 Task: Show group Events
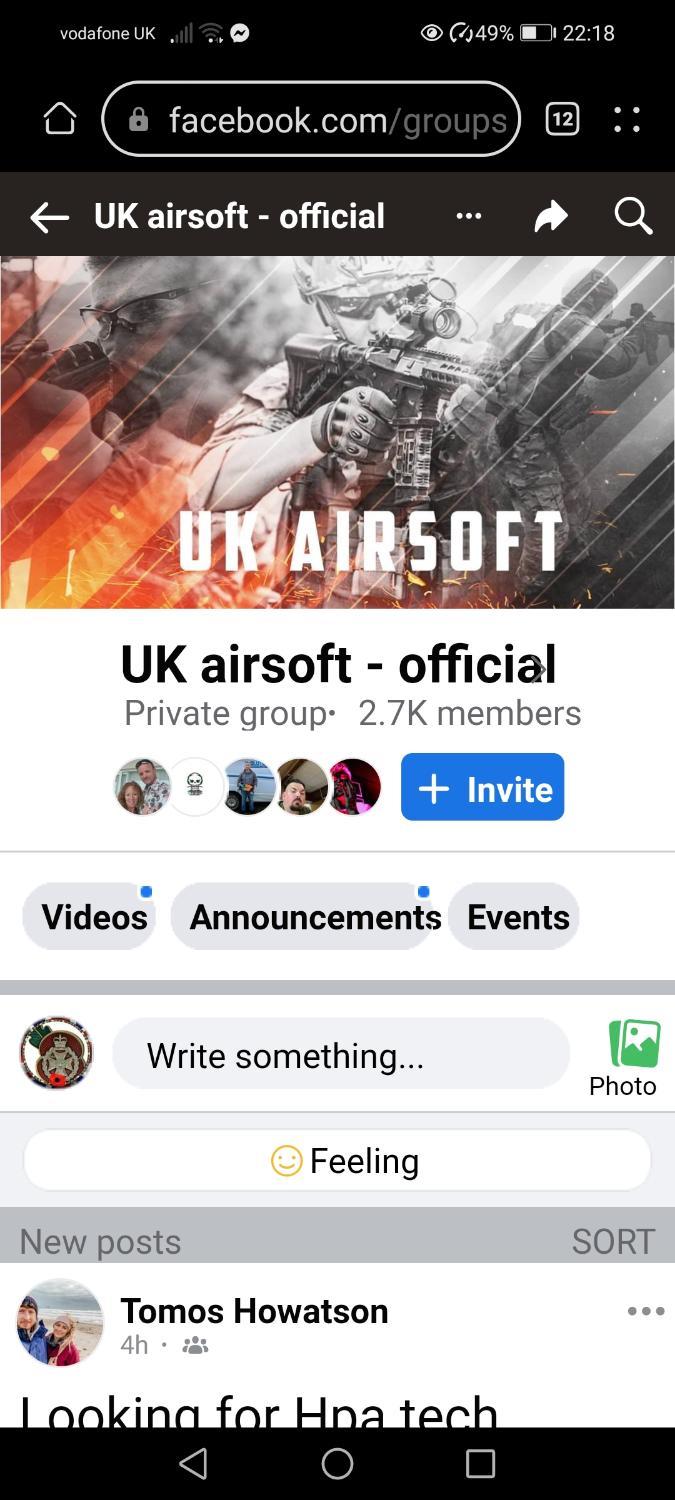point(517,917)
